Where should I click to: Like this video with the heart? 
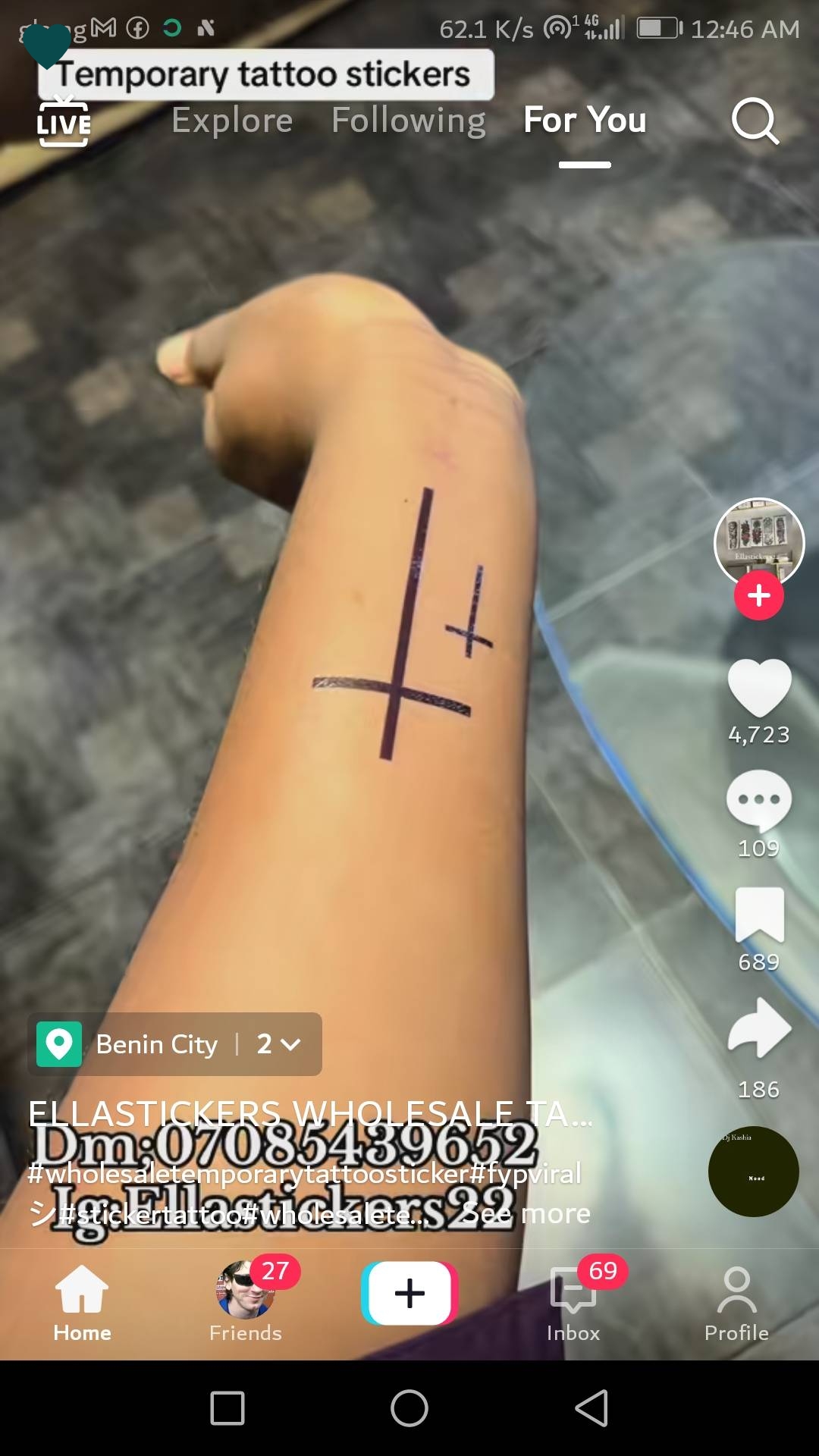[x=759, y=689]
